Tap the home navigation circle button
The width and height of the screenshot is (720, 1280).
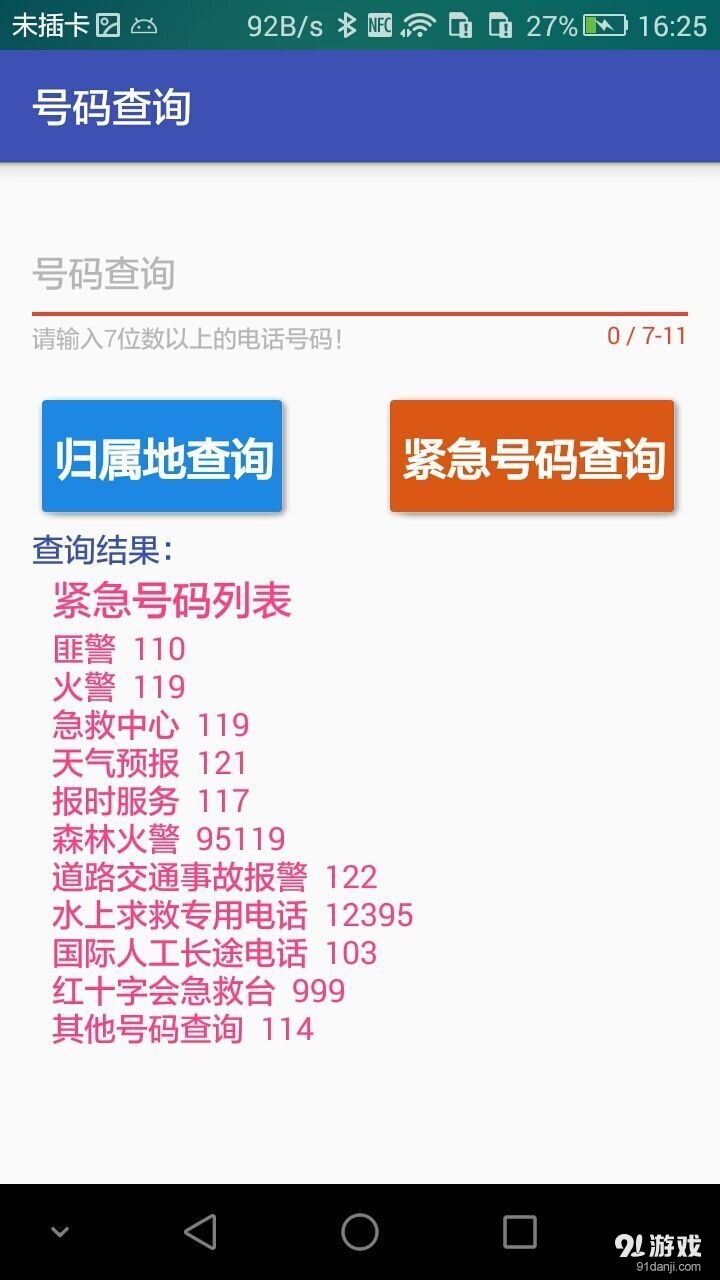pyautogui.click(x=360, y=1233)
